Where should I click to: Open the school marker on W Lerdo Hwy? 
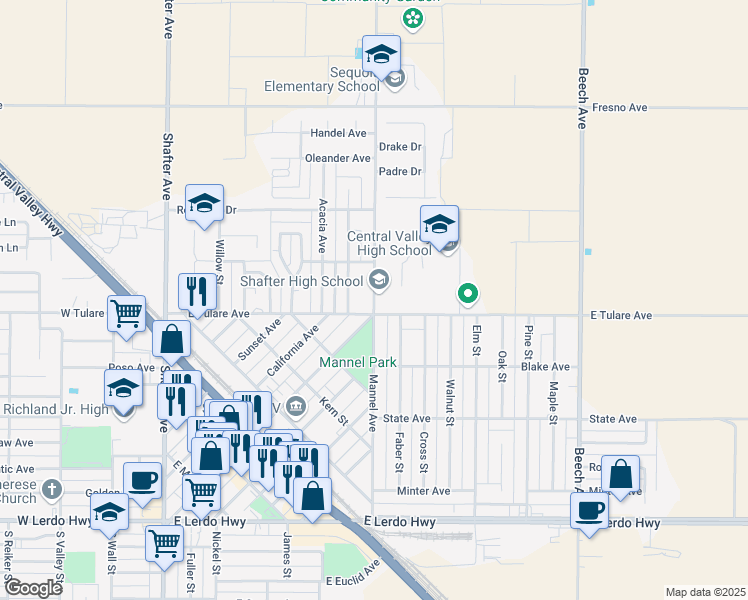(110, 514)
